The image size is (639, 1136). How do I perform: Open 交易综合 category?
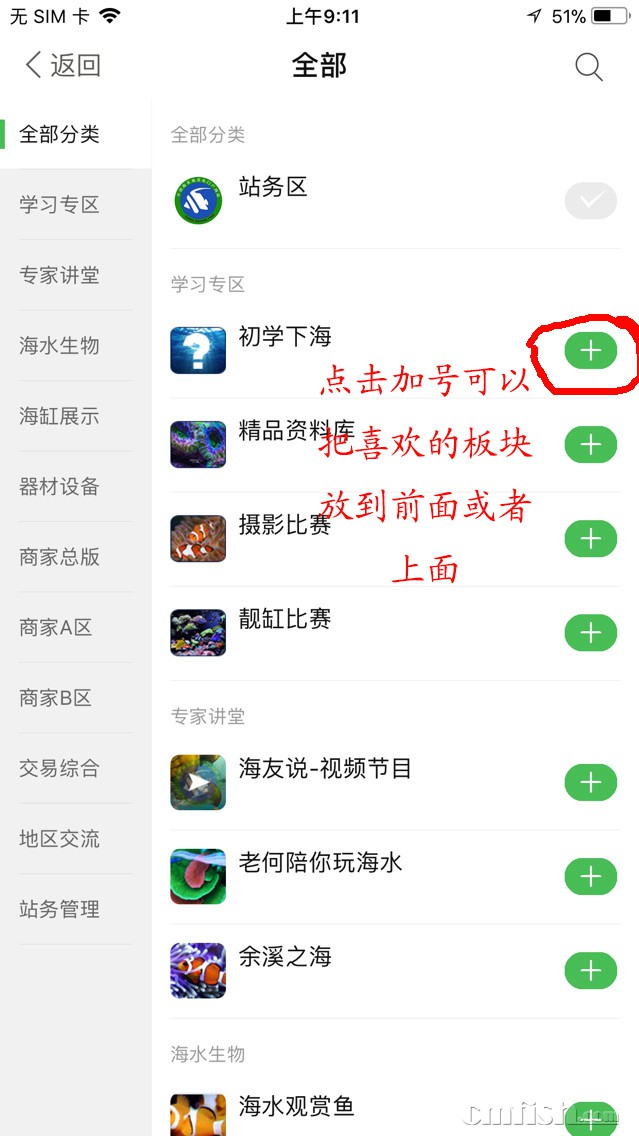[x=60, y=768]
